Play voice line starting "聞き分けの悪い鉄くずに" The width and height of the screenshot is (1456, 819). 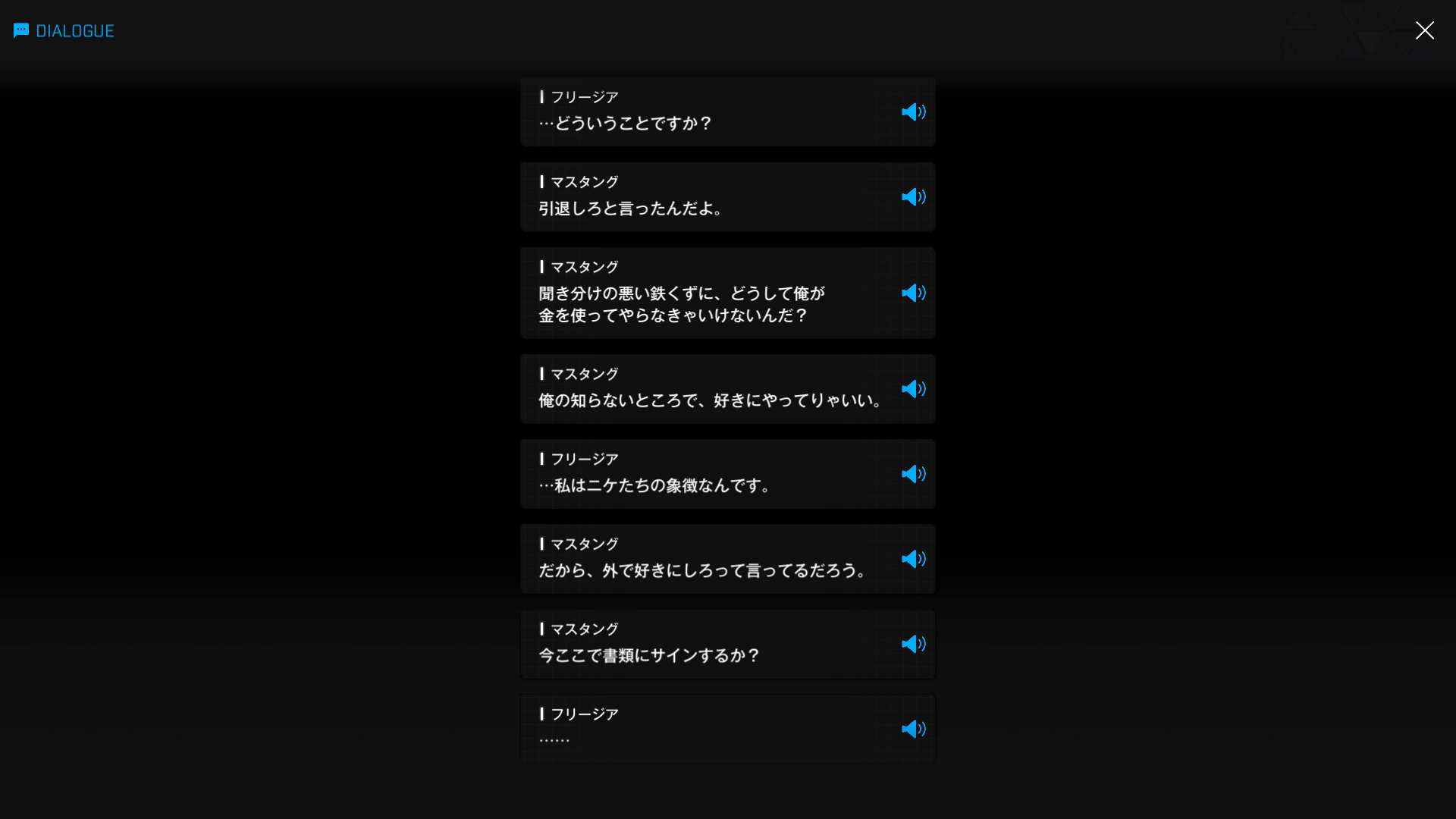[913, 293]
